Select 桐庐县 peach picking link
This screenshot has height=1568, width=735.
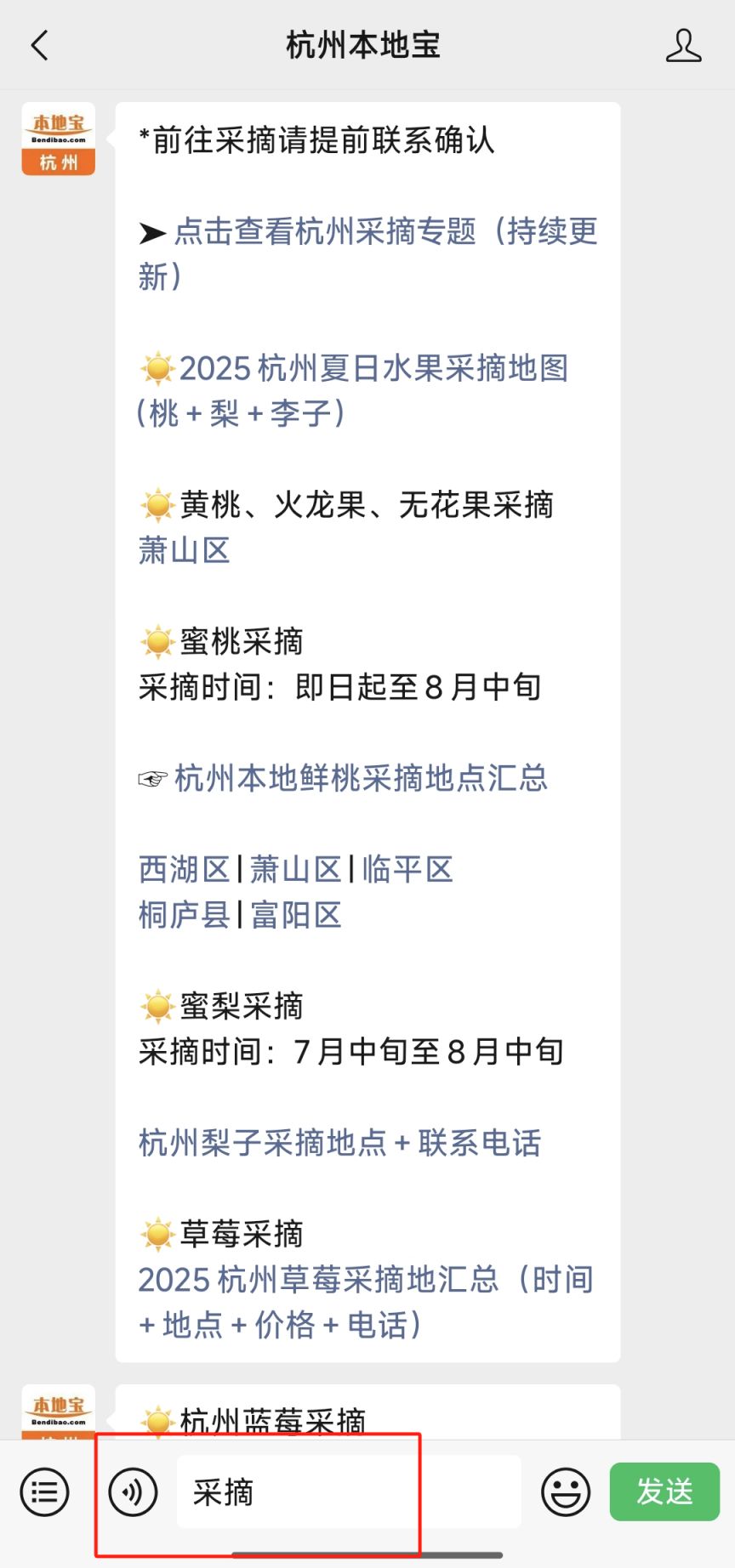(x=185, y=916)
